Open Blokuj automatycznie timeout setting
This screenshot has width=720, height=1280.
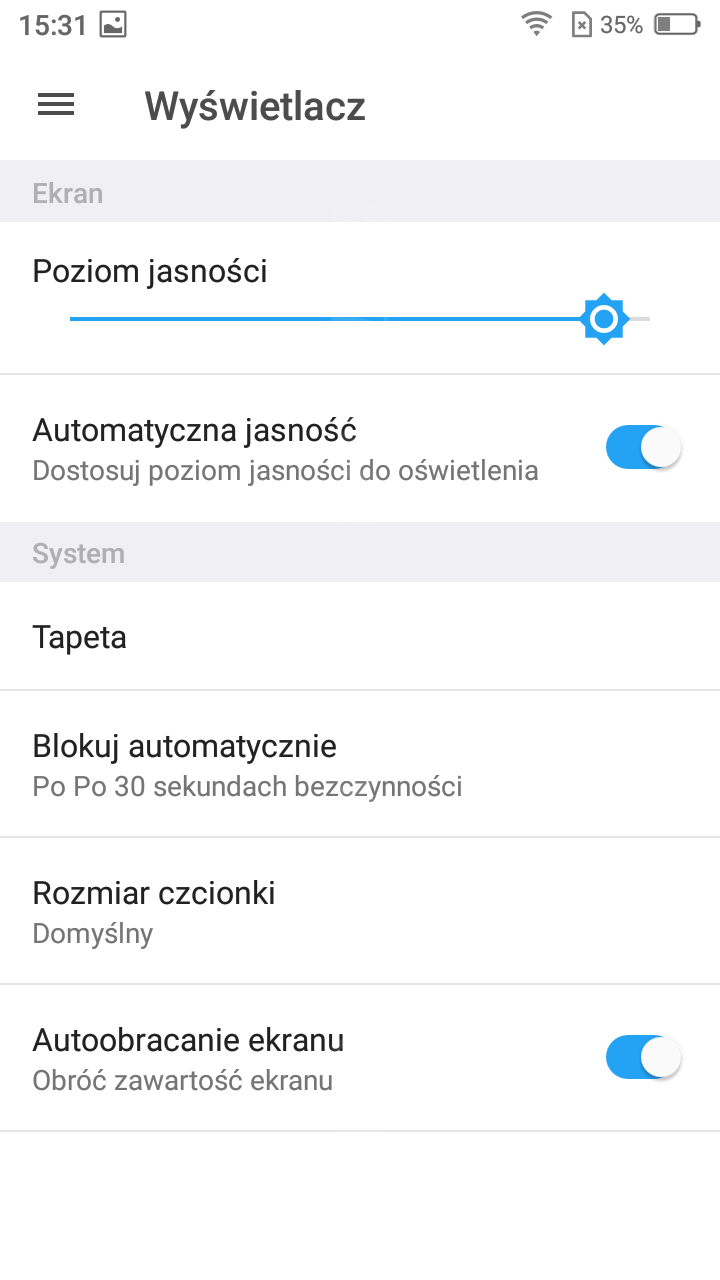360,764
